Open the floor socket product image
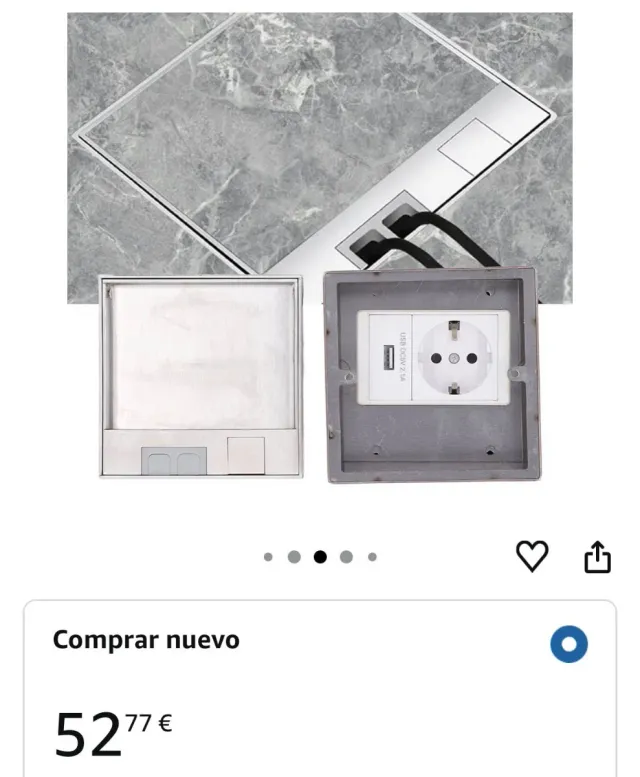The height and width of the screenshot is (777, 640). (320, 250)
